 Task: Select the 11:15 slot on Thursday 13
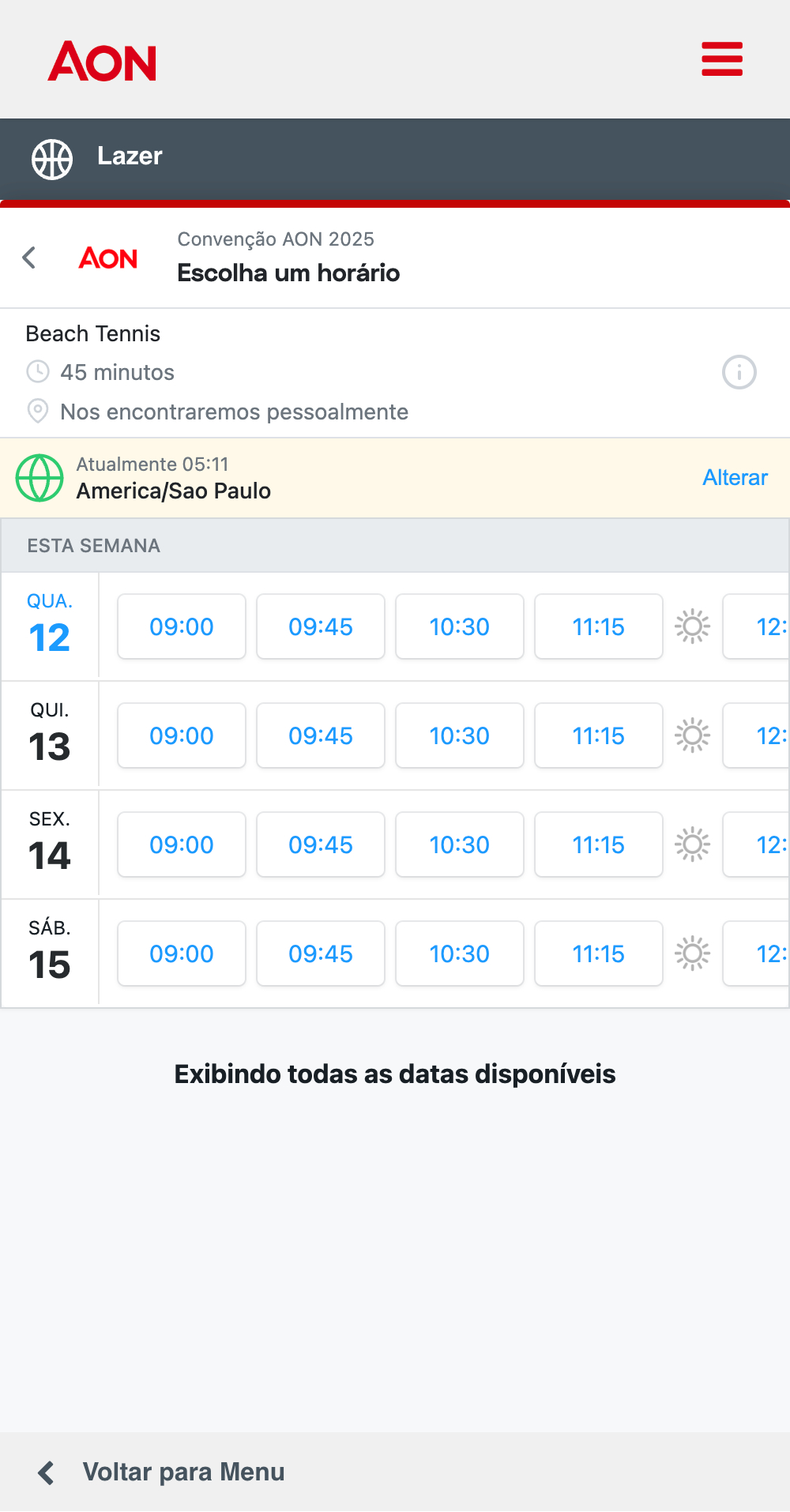(x=599, y=735)
